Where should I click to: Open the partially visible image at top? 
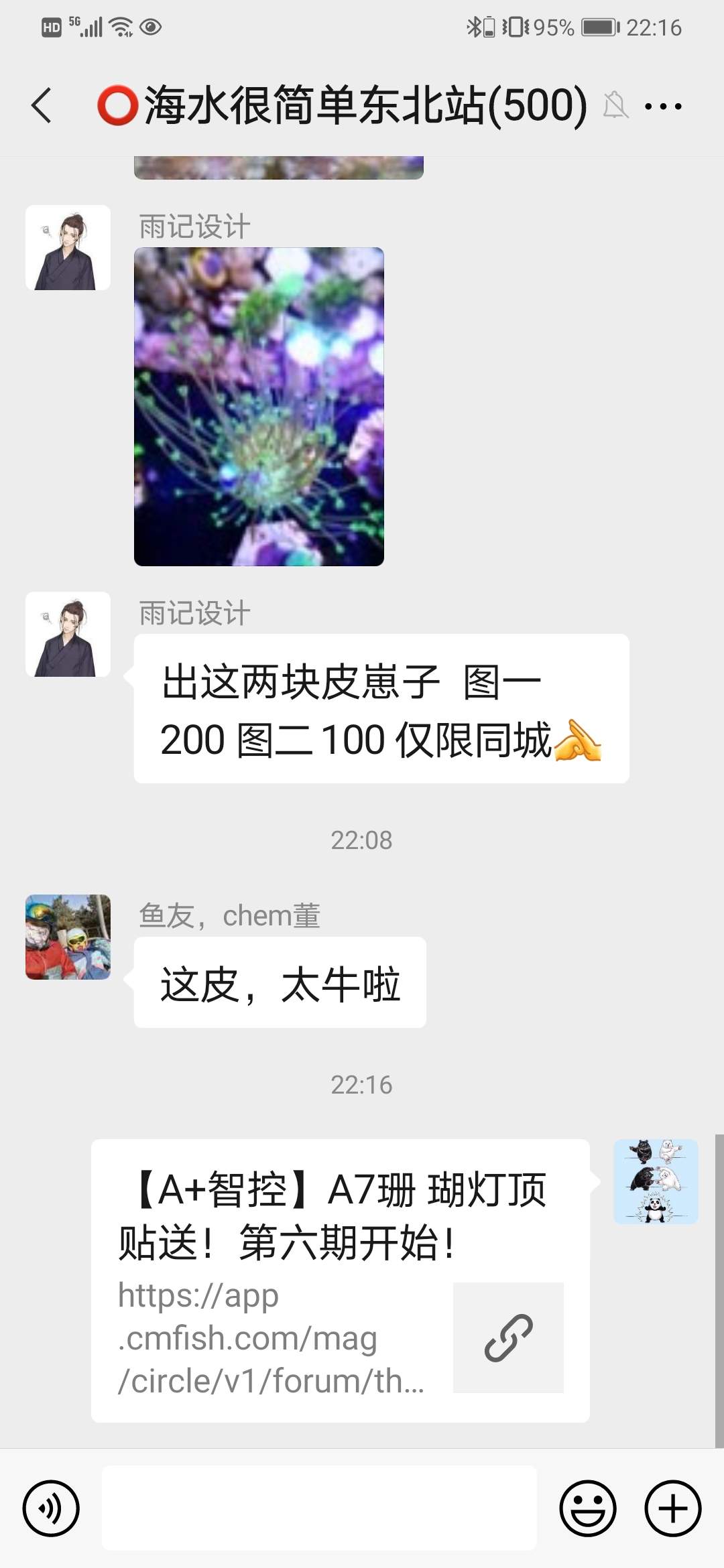point(278,168)
